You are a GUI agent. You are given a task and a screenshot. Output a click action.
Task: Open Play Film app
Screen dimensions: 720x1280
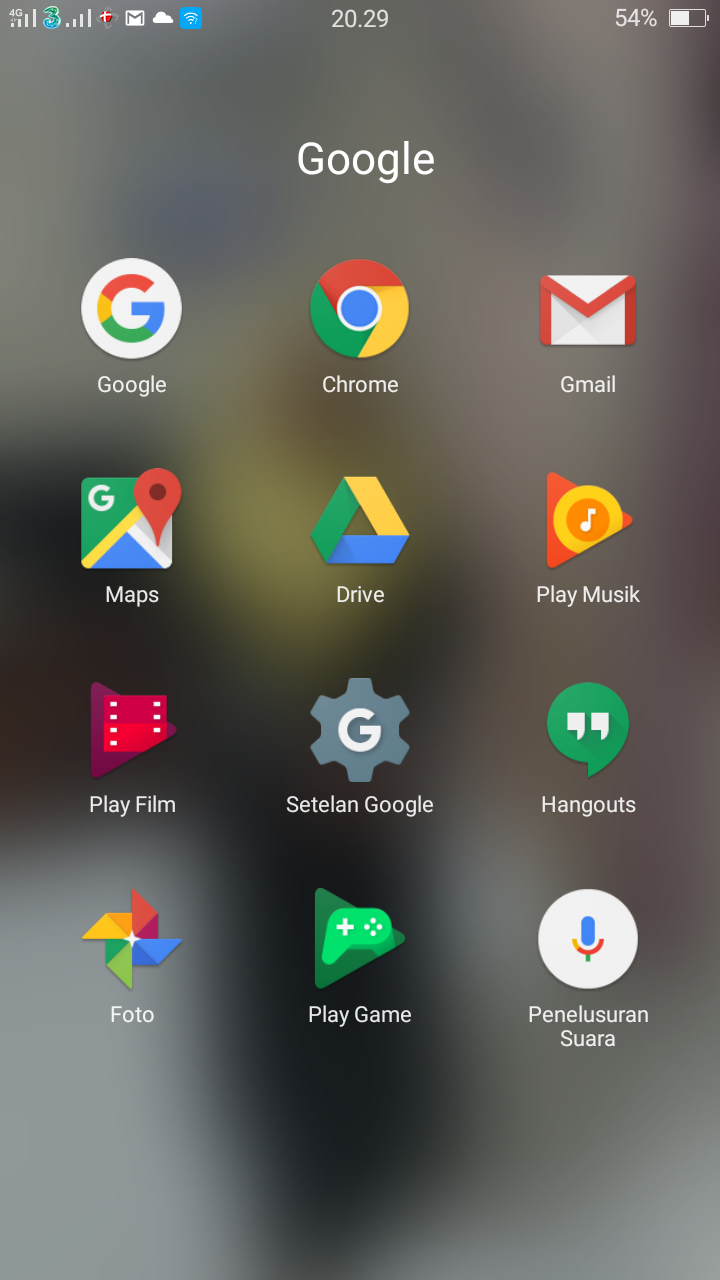(131, 729)
